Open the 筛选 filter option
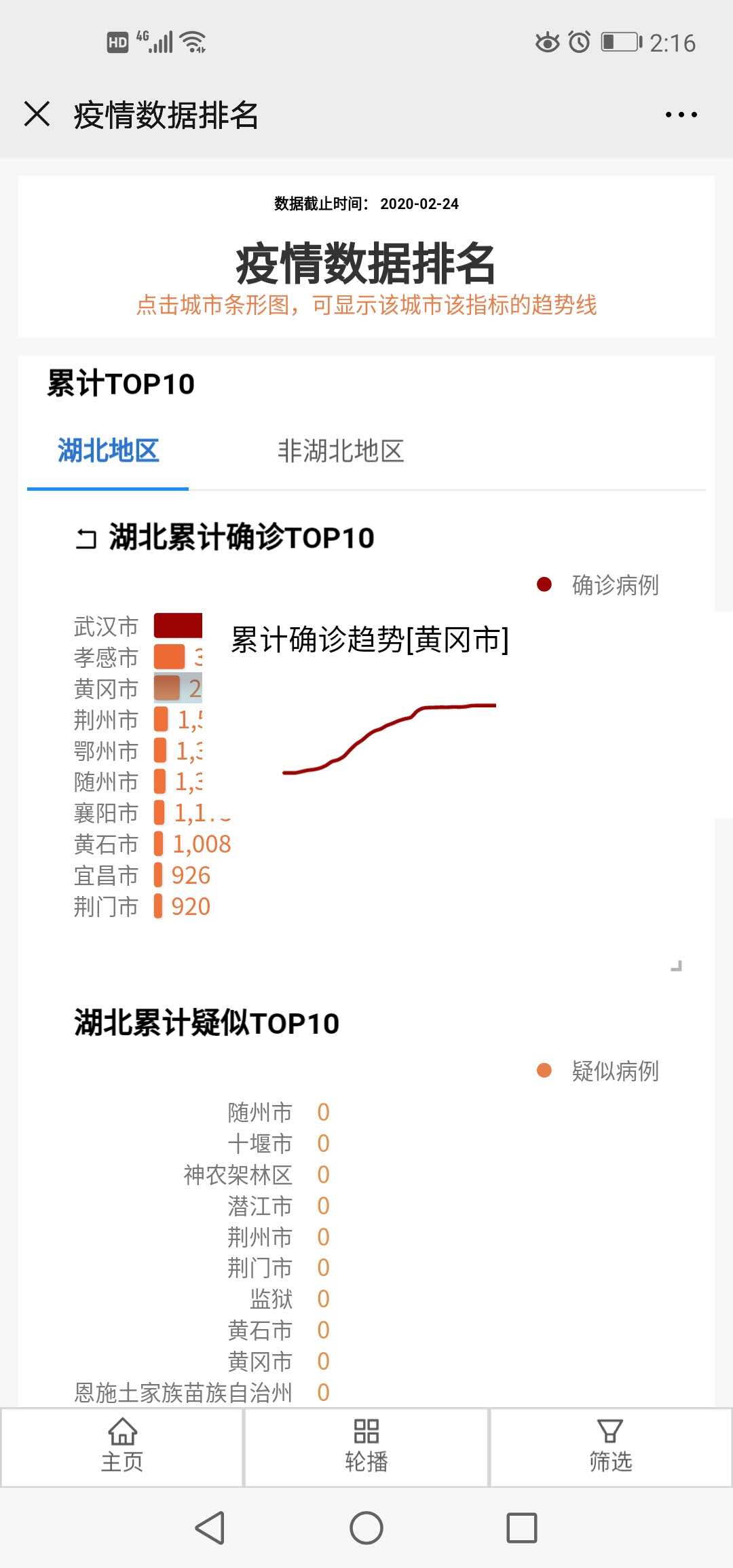The image size is (733, 1568). coord(610,1447)
